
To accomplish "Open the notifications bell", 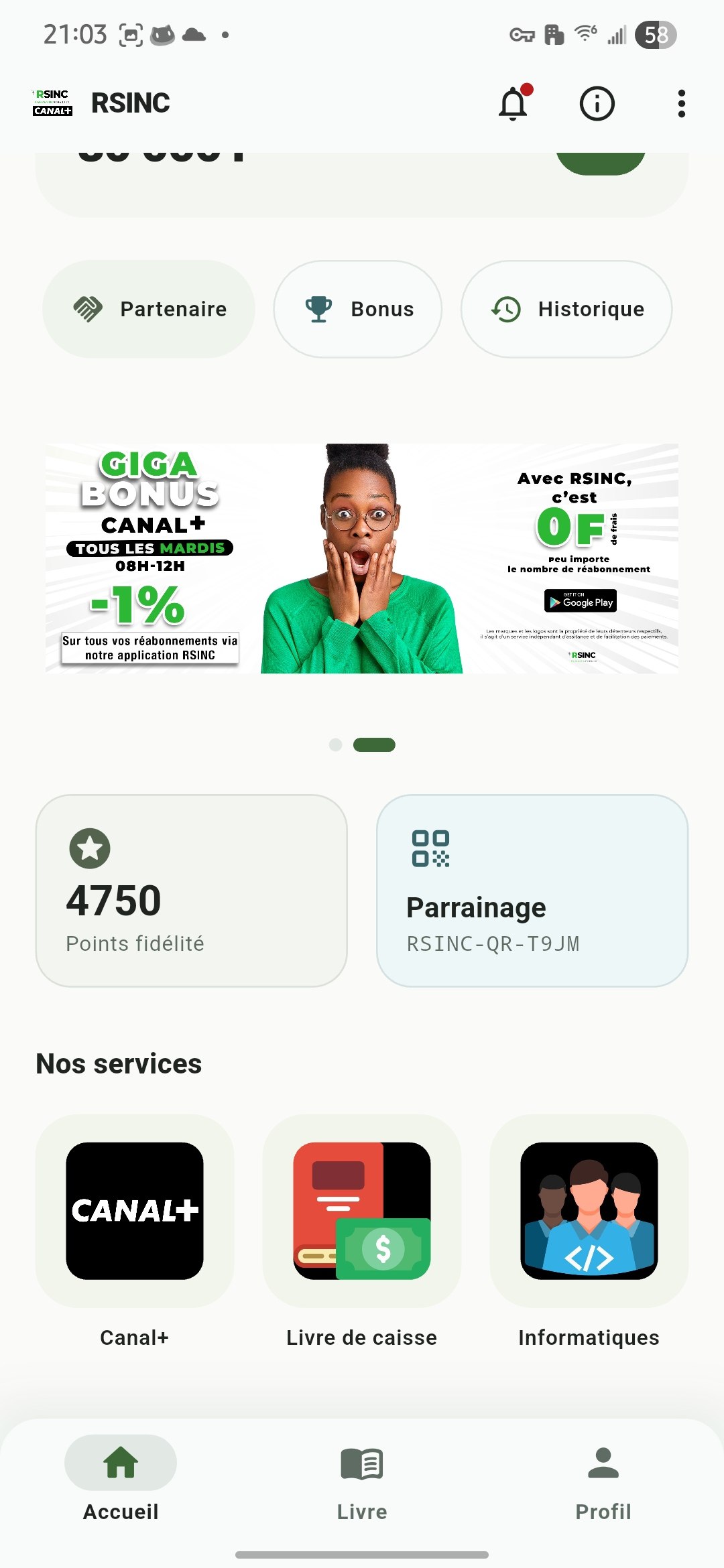I will click(x=514, y=103).
